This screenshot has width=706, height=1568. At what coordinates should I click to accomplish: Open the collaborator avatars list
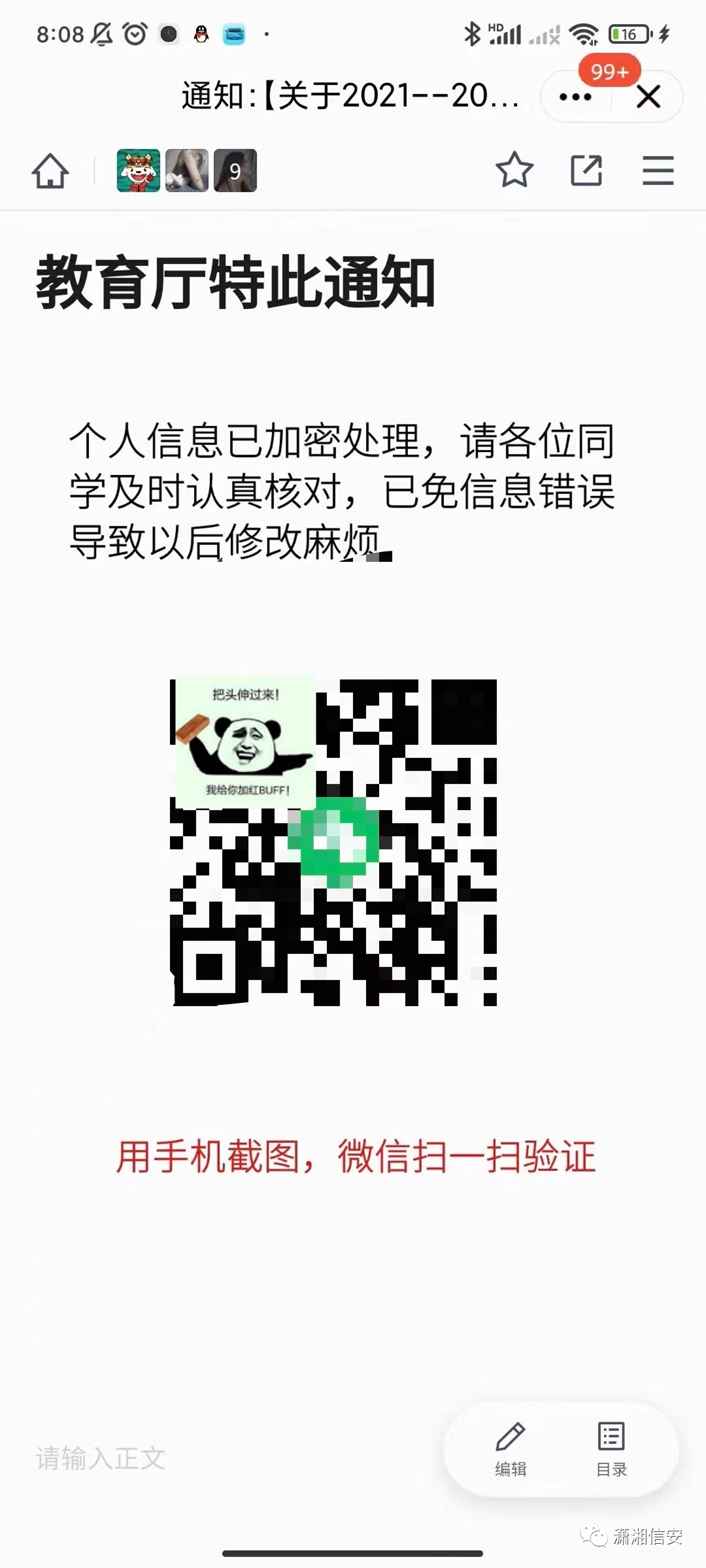(x=187, y=171)
